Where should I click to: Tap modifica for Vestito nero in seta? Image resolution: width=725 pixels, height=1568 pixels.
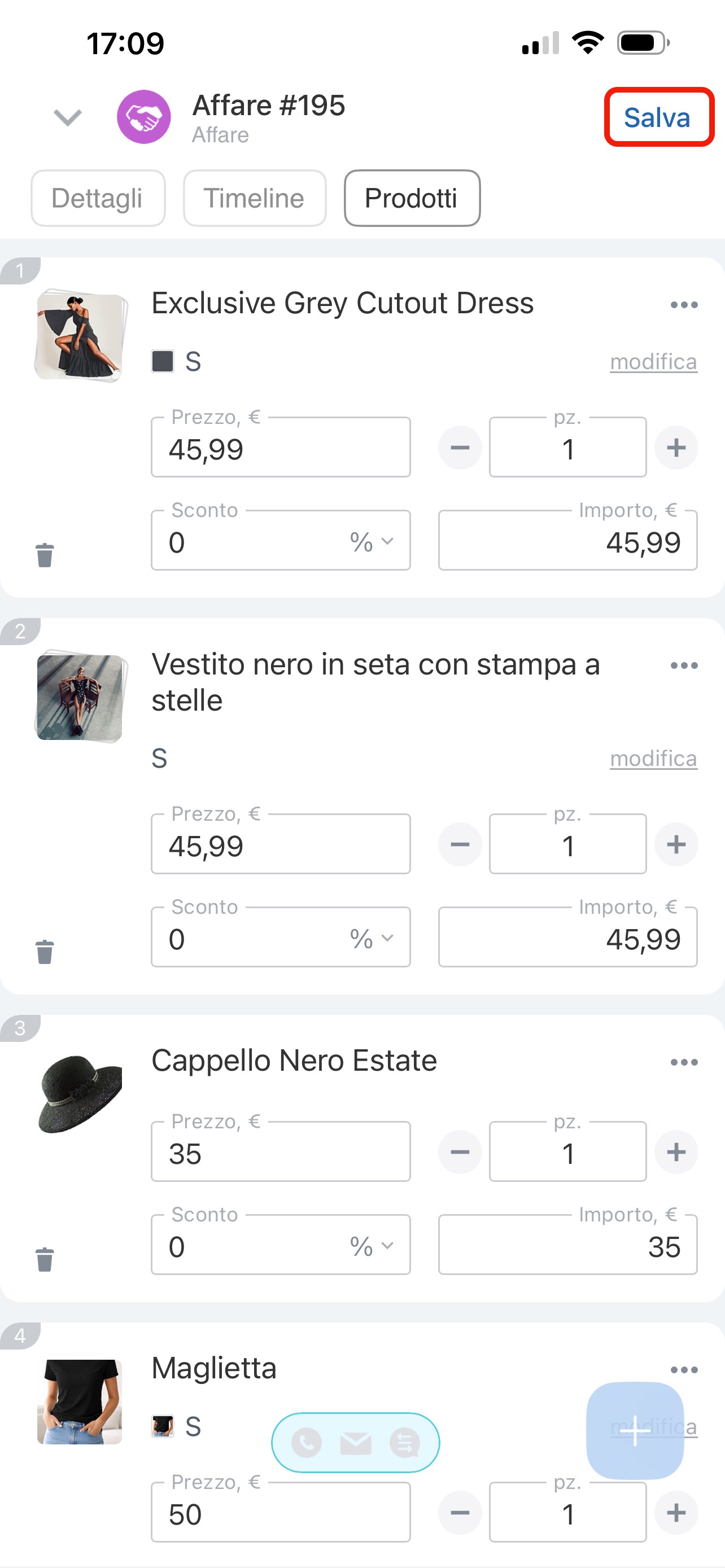[x=653, y=759]
